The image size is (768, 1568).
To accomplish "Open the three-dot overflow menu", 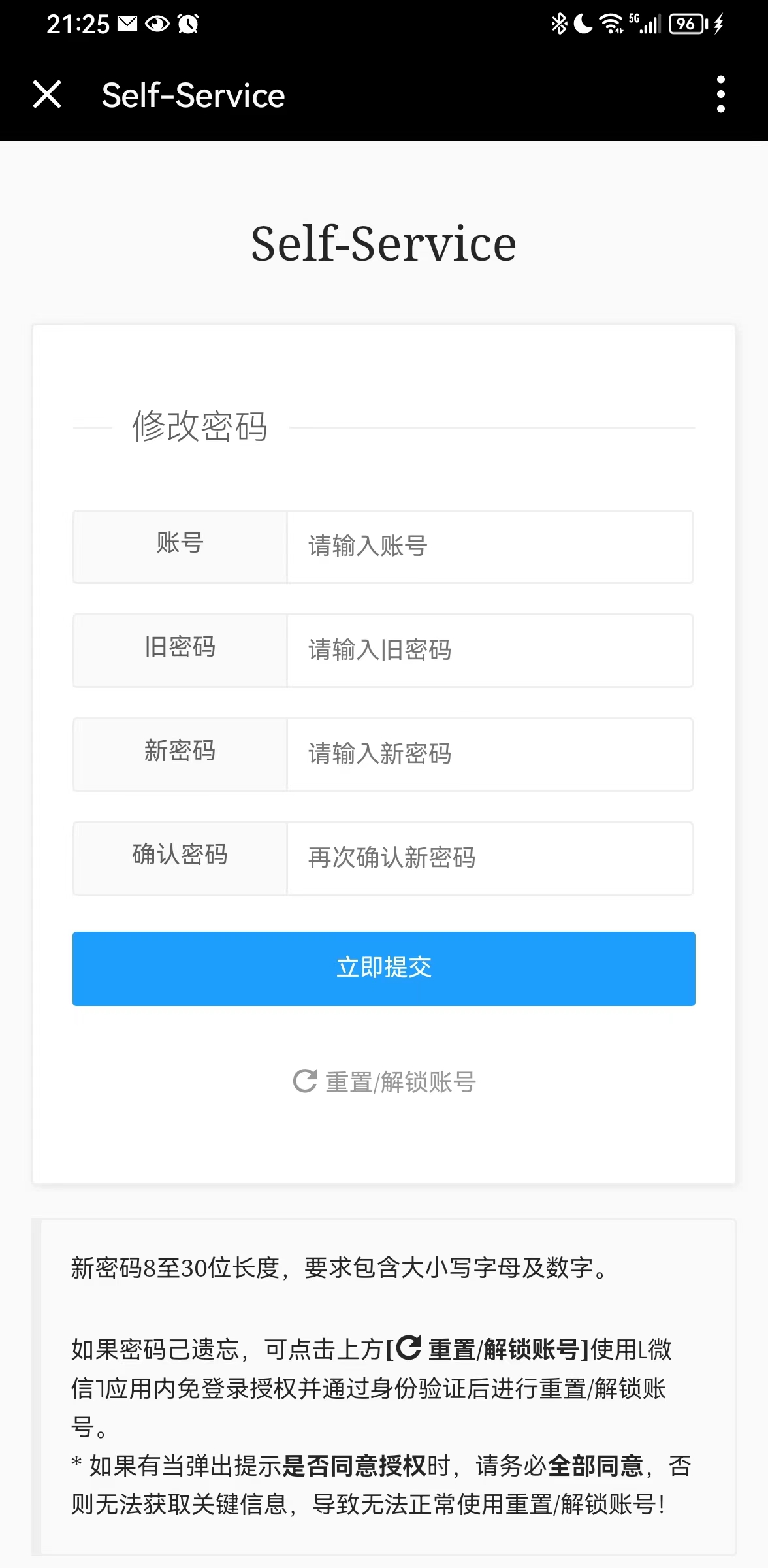I will tap(720, 95).
